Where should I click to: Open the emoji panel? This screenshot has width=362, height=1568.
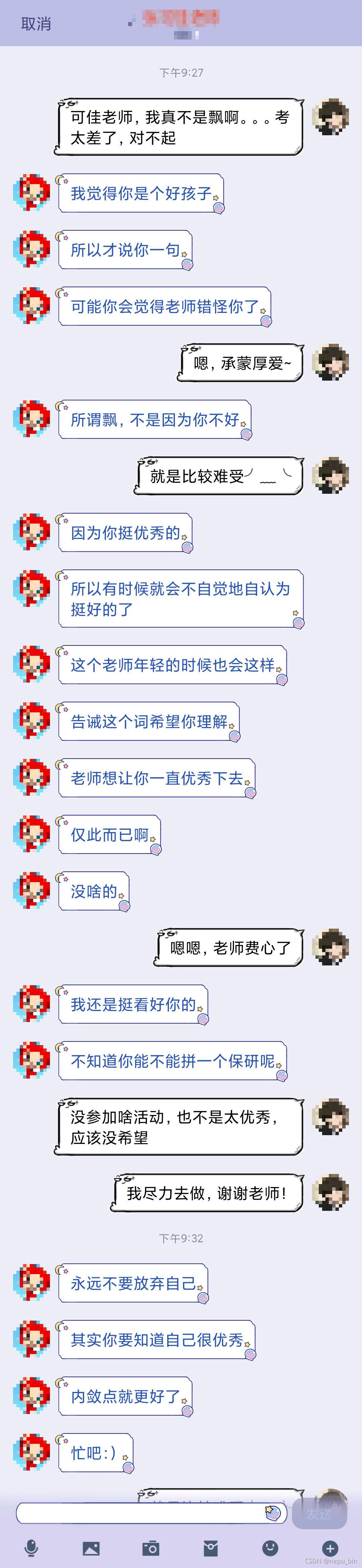pos(270,1547)
